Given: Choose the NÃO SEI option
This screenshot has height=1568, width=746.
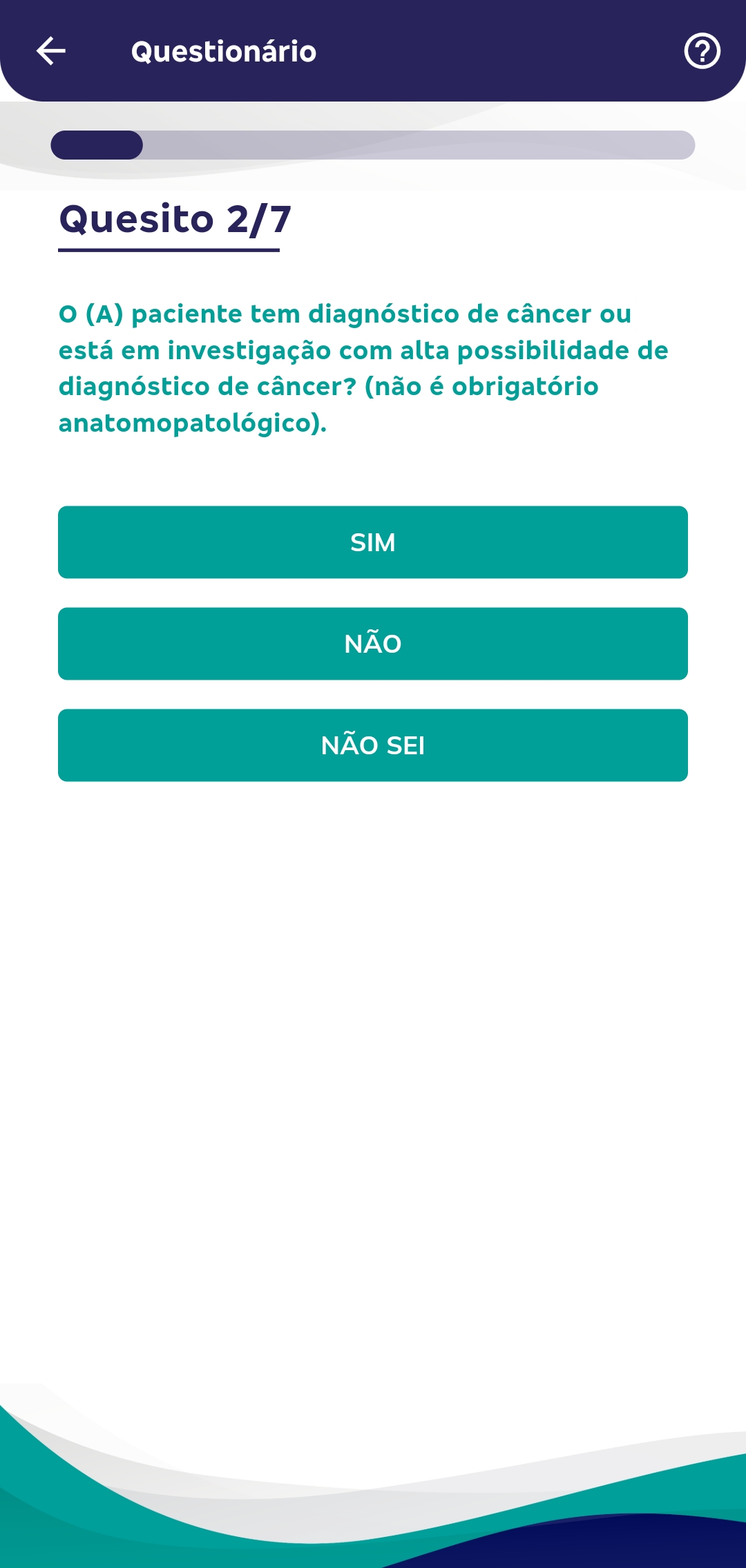Looking at the screenshot, I should [373, 745].
